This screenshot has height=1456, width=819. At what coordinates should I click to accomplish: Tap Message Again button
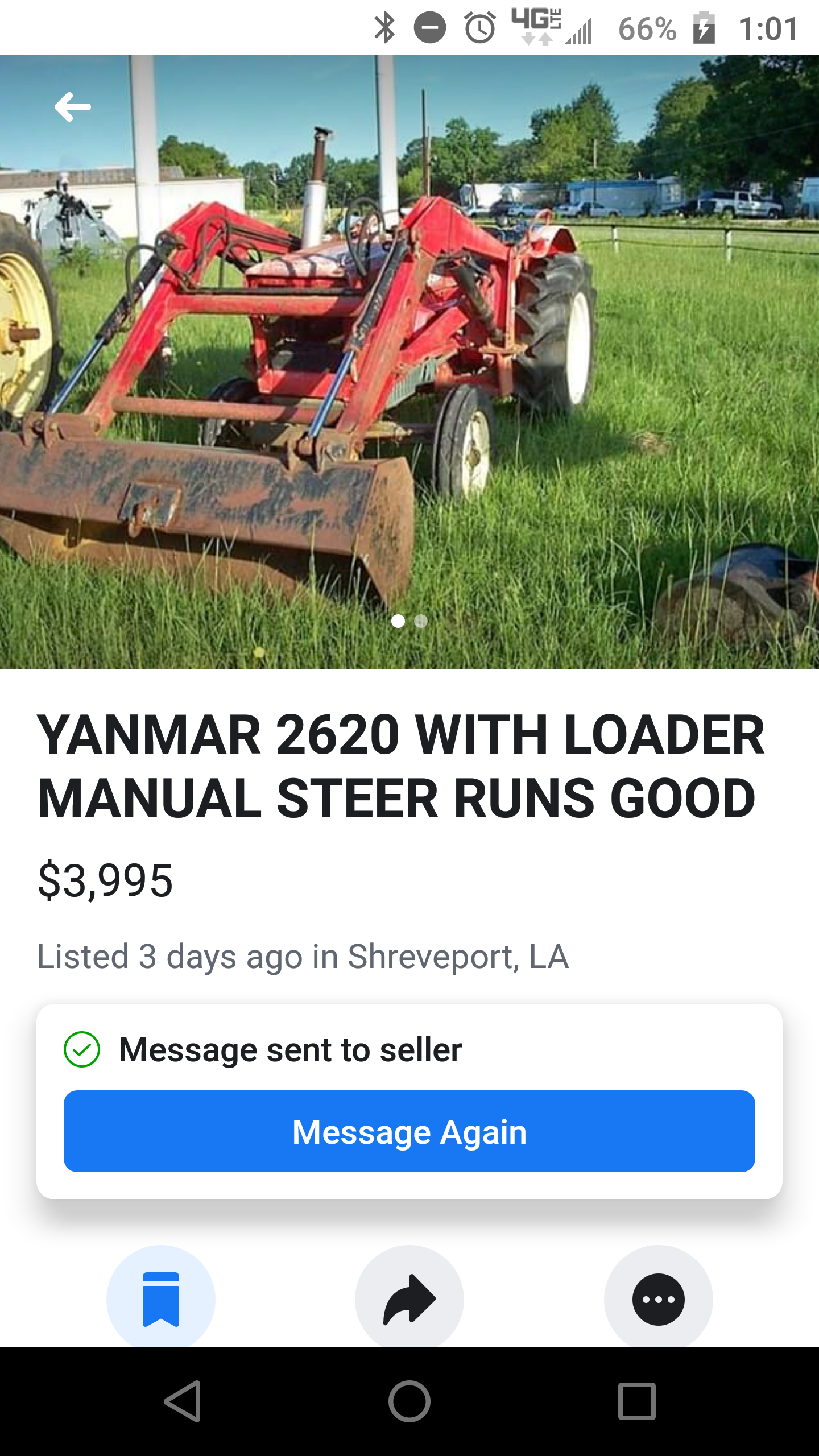(x=409, y=1131)
